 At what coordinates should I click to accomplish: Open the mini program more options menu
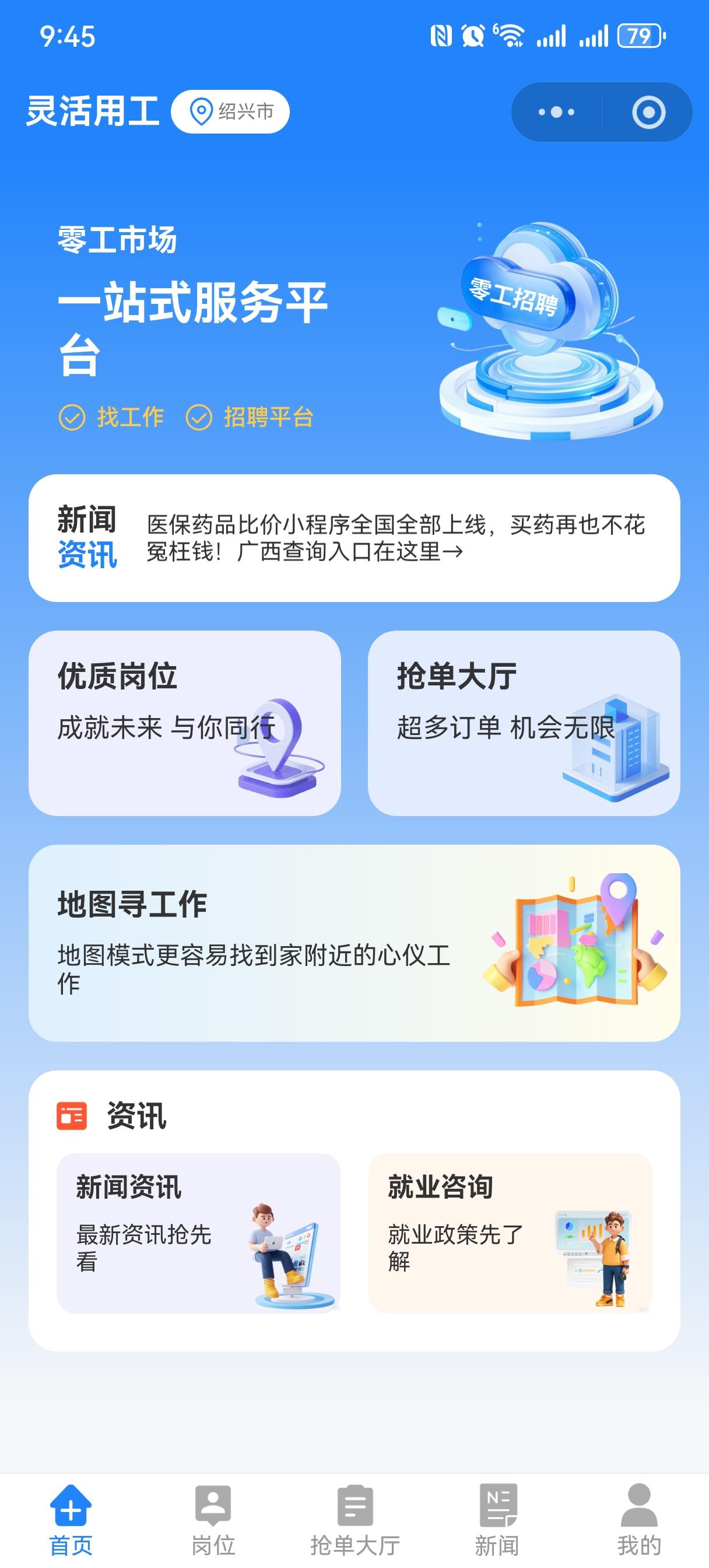point(556,112)
